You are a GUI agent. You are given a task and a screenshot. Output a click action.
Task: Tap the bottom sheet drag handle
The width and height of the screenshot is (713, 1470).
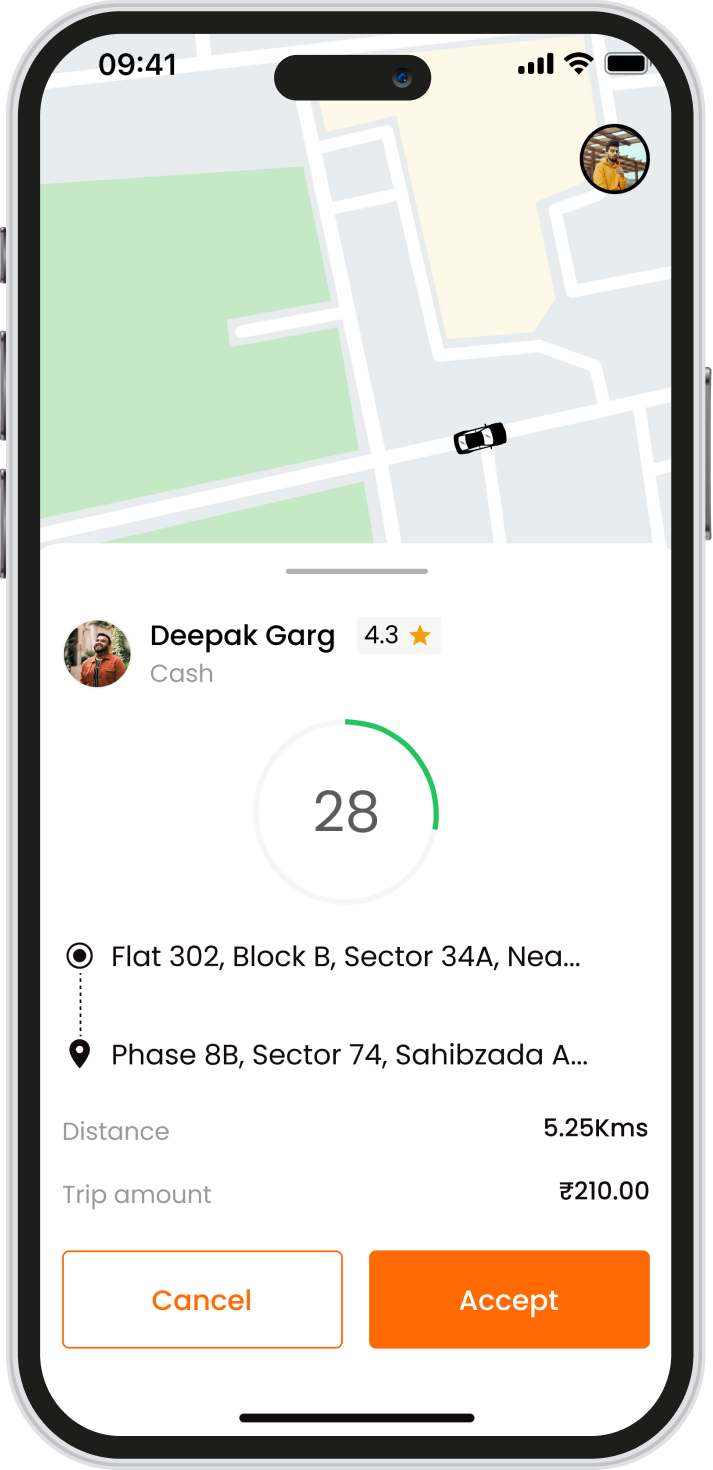click(x=357, y=571)
